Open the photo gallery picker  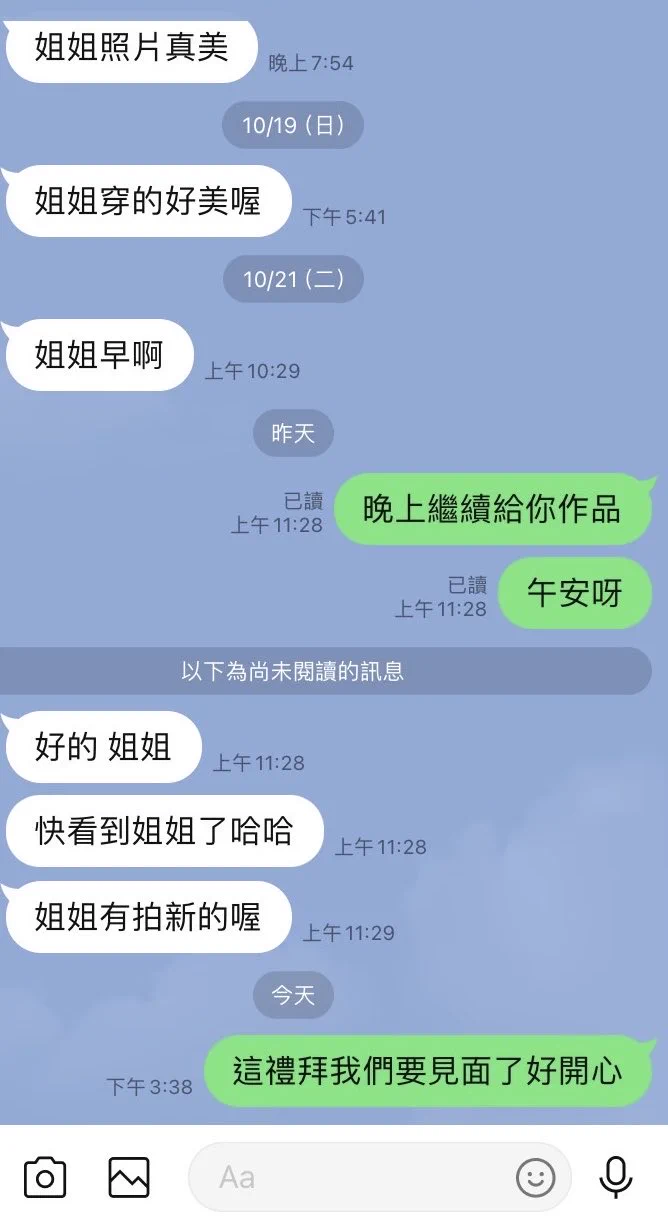click(129, 1177)
